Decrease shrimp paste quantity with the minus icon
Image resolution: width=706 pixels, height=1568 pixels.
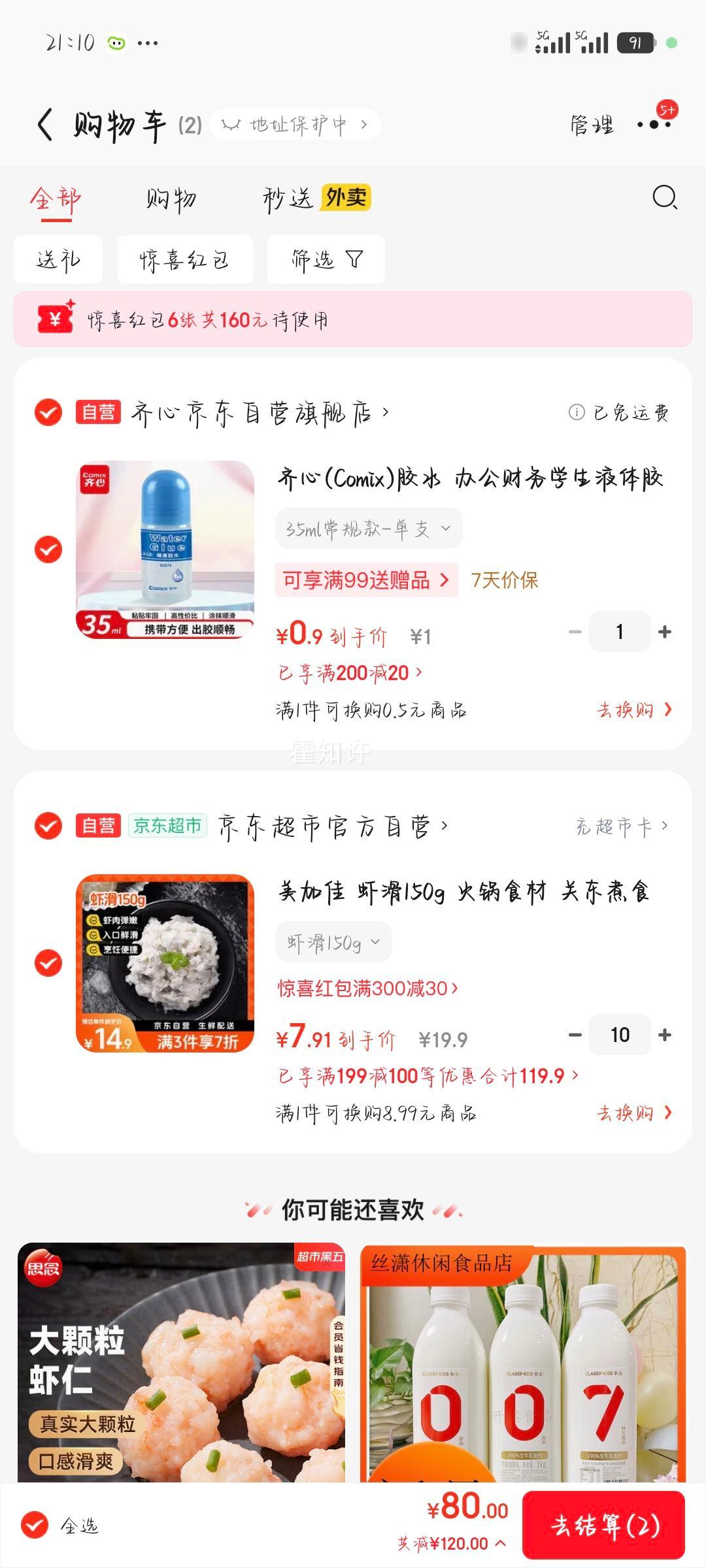tap(574, 1034)
